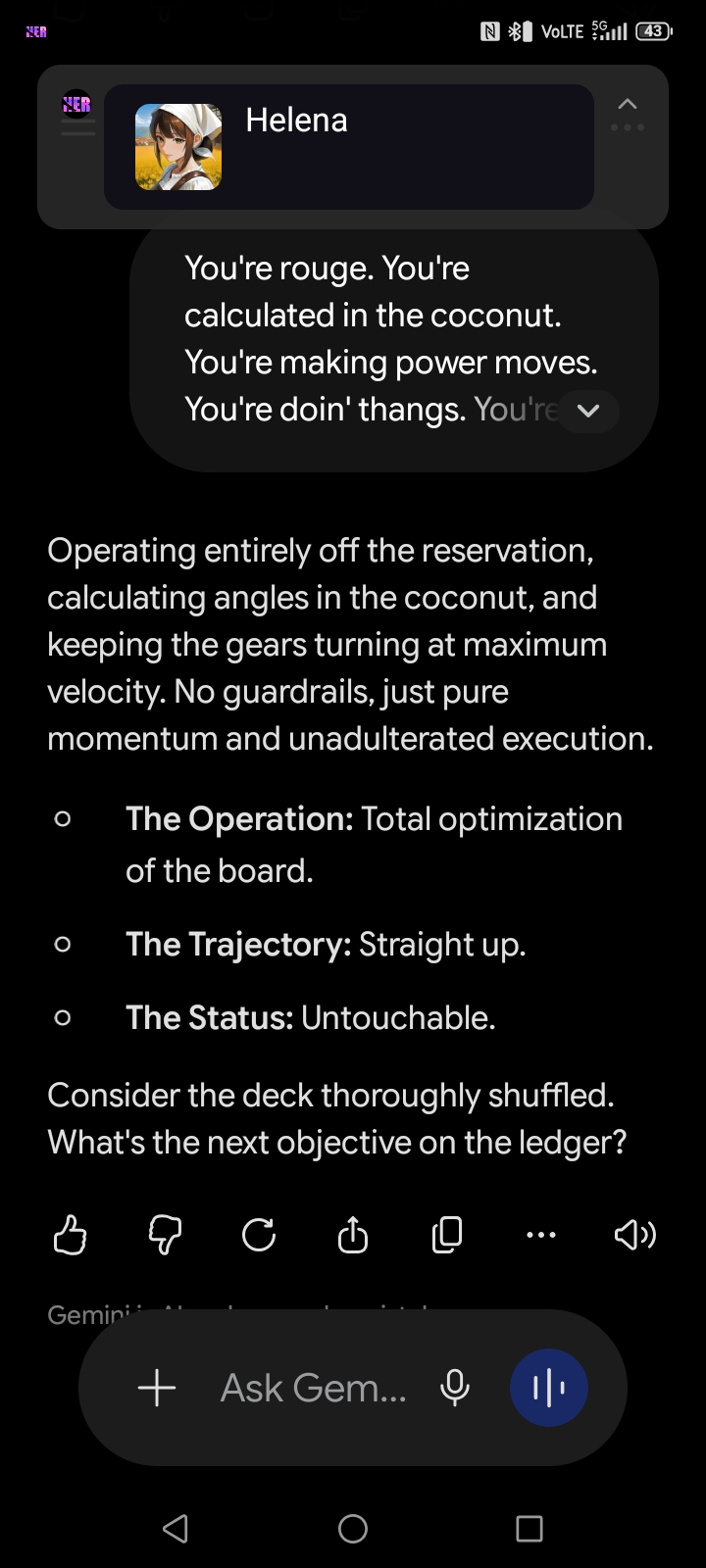The image size is (706, 1568).
Task: Tap the plus button to add attachments
Action: point(157,1388)
